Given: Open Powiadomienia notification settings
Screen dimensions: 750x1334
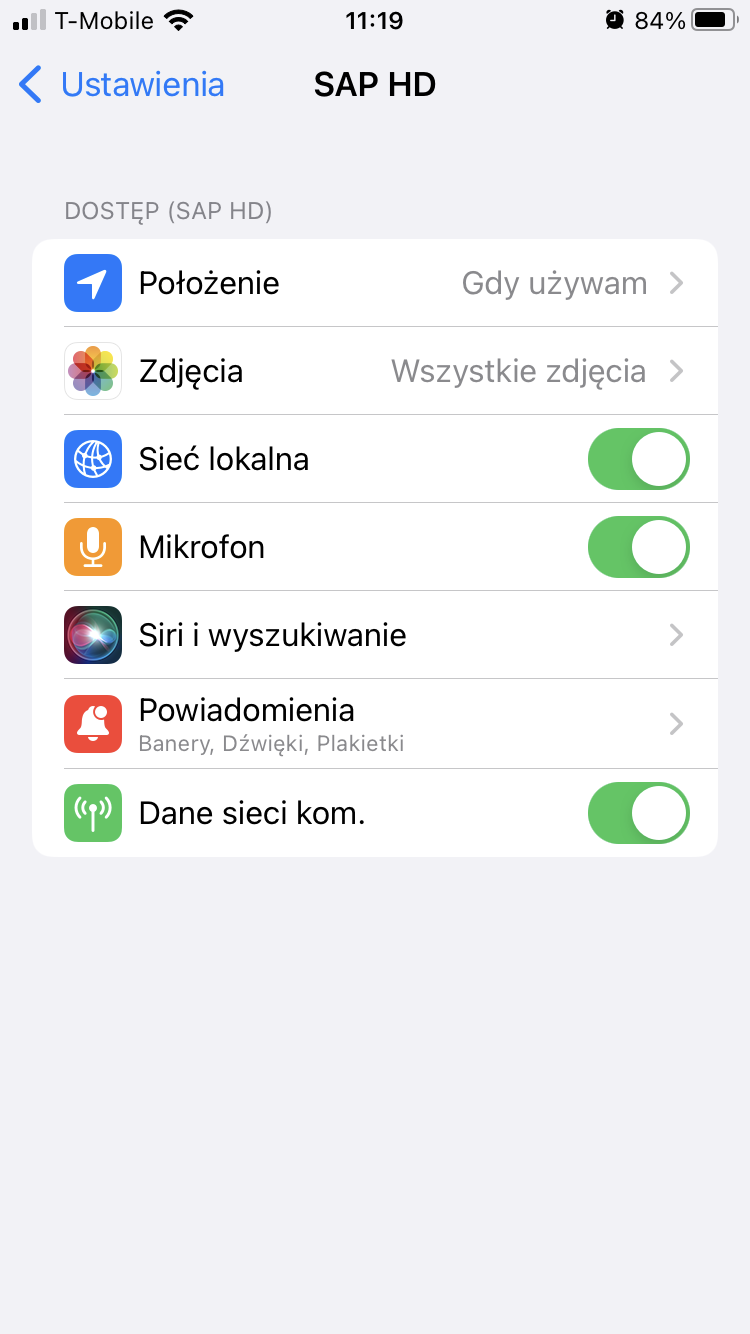Looking at the screenshot, I should tap(375, 723).
